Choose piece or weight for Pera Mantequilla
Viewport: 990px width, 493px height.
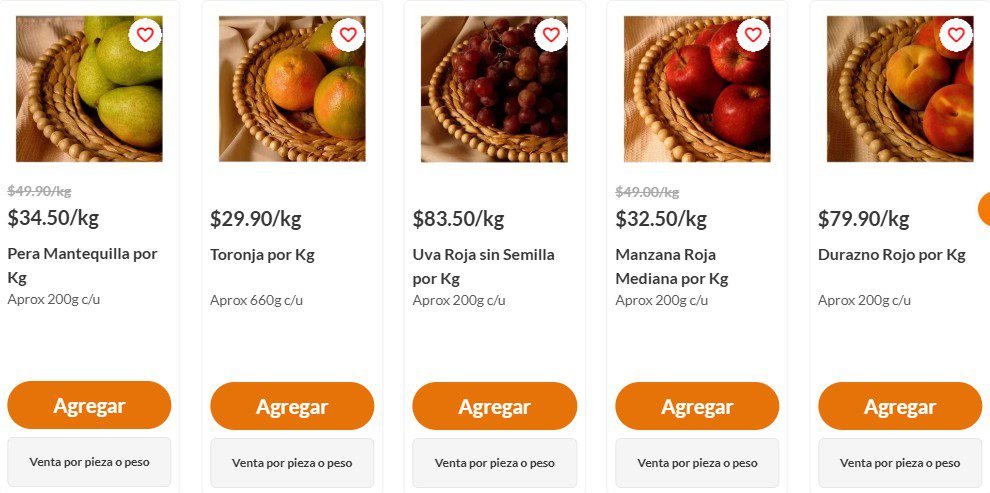89,462
